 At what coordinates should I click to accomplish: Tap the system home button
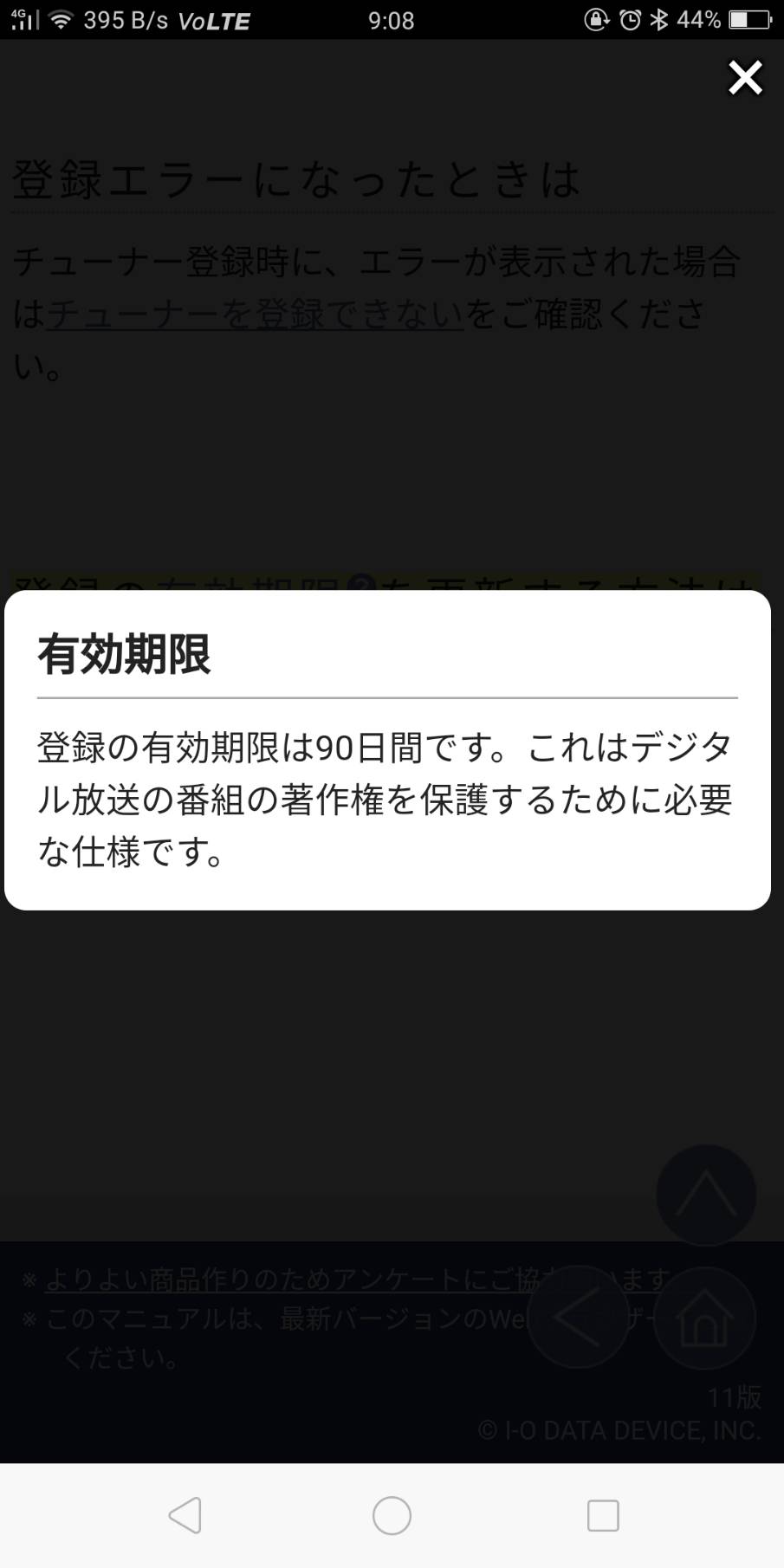pyautogui.click(x=392, y=1515)
